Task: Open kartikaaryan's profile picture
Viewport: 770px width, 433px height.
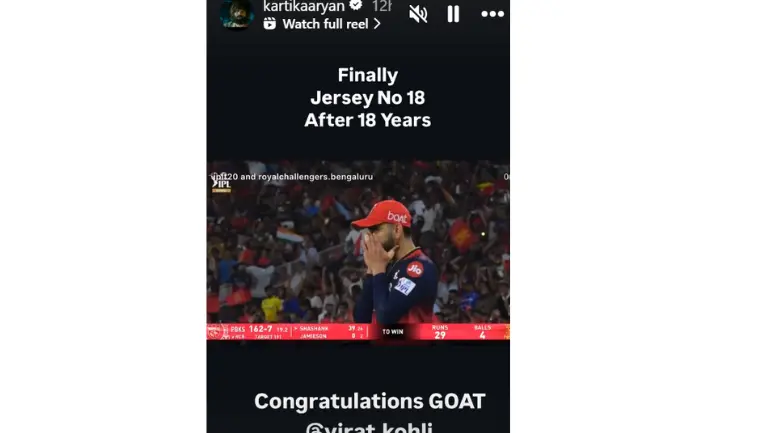Action: tap(237, 14)
